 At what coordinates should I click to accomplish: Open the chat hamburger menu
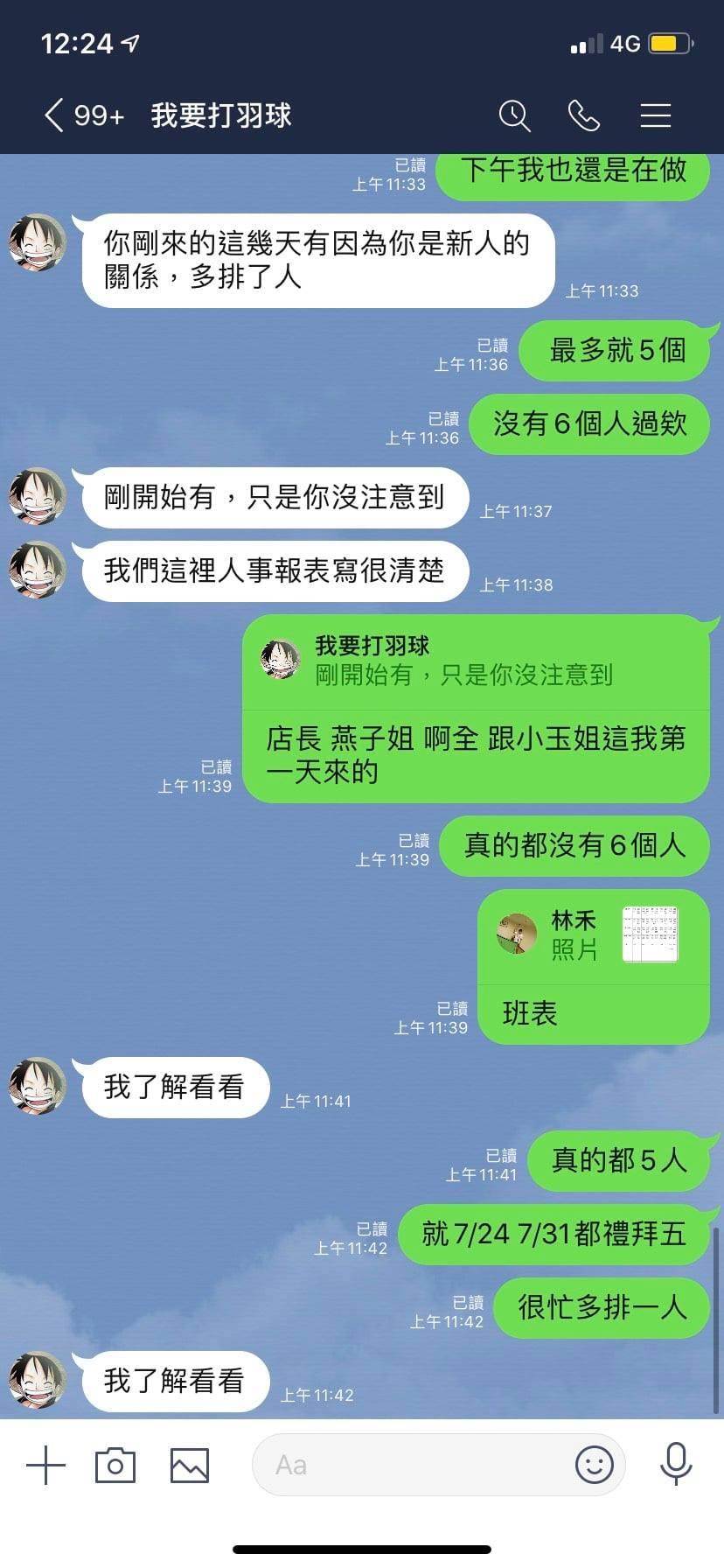(x=655, y=115)
